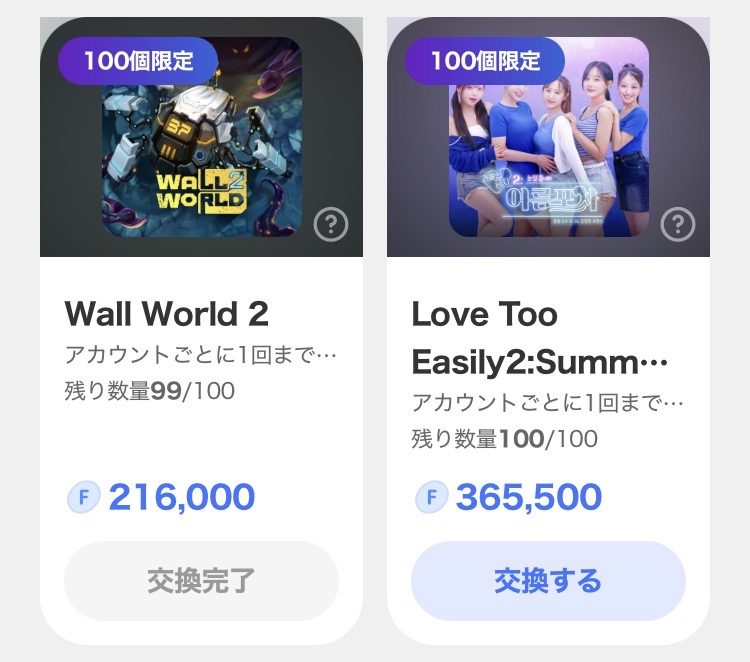Tap 交換する for Love Too Easily2
The height and width of the screenshot is (662, 750).
(x=548, y=580)
